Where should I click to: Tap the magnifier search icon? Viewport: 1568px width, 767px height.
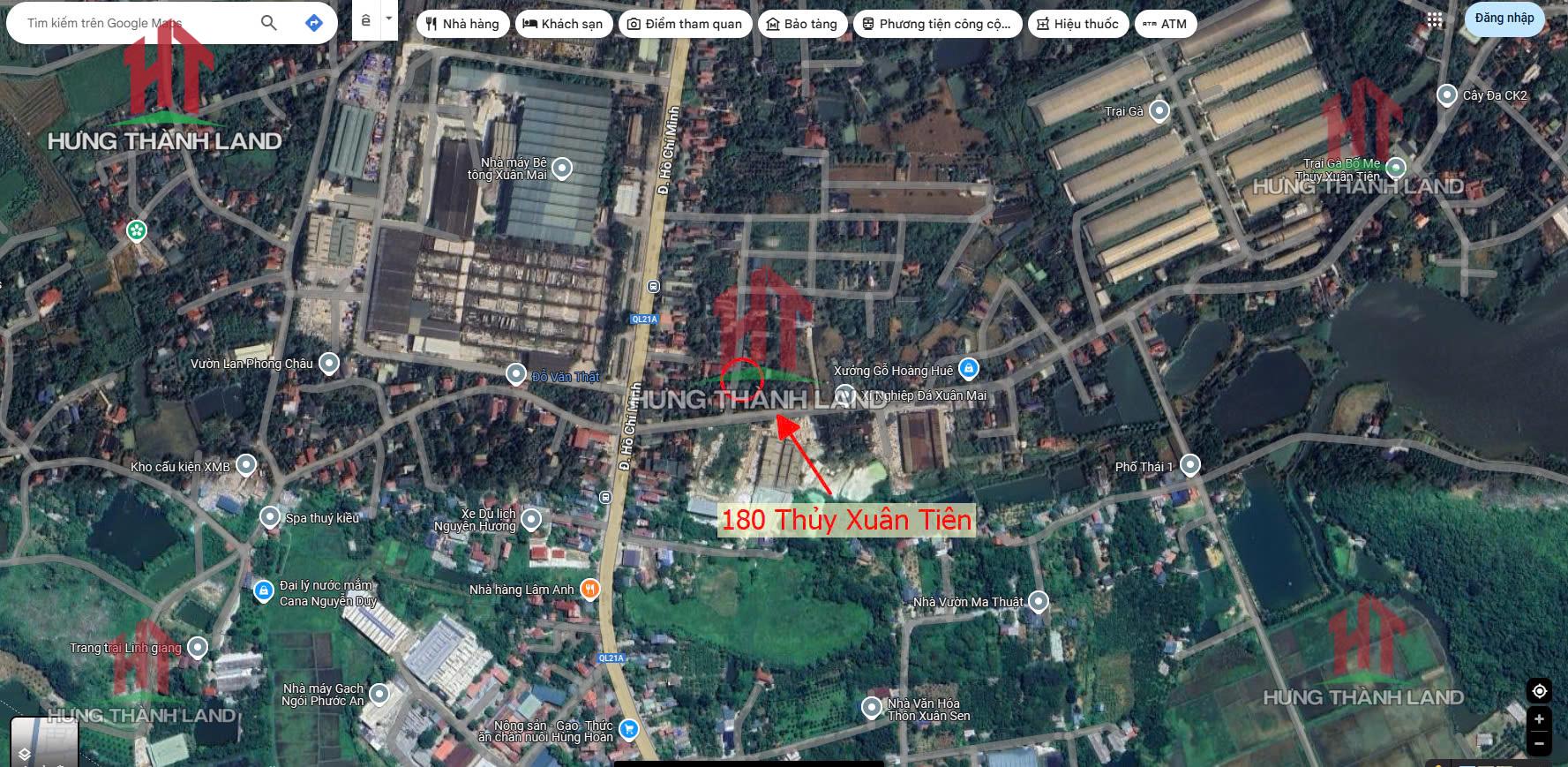(269, 23)
